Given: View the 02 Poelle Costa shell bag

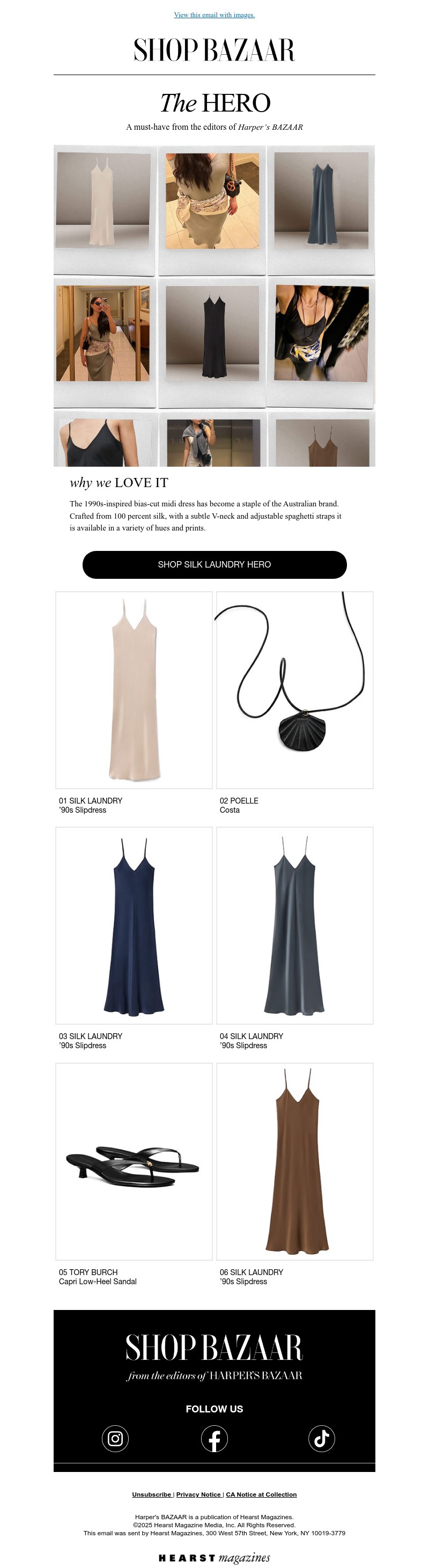Looking at the screenshot, I should tap(294, 690).
